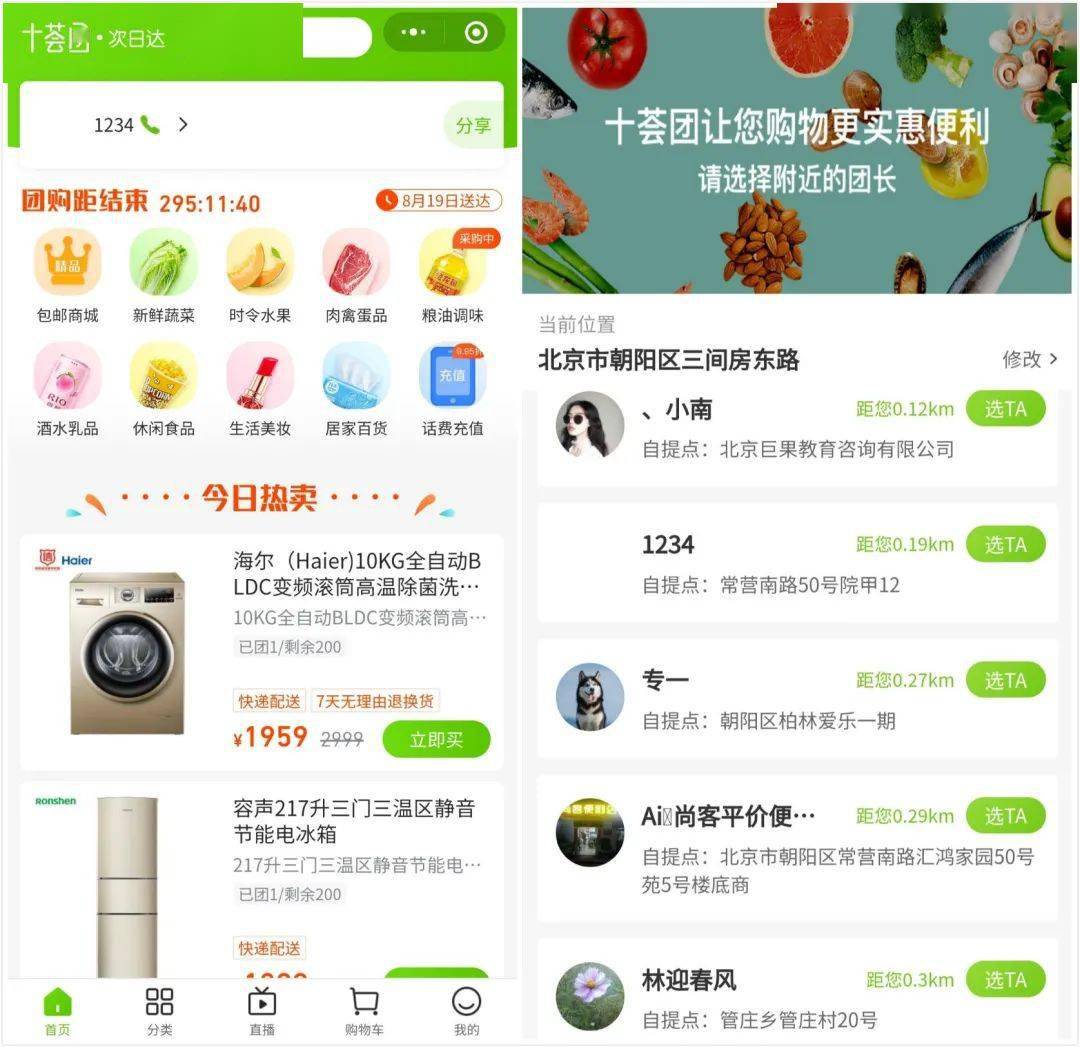Open the mini-program overflow menu
The height and width of the screenshot is (1047, 1080).
pos(413,33)
